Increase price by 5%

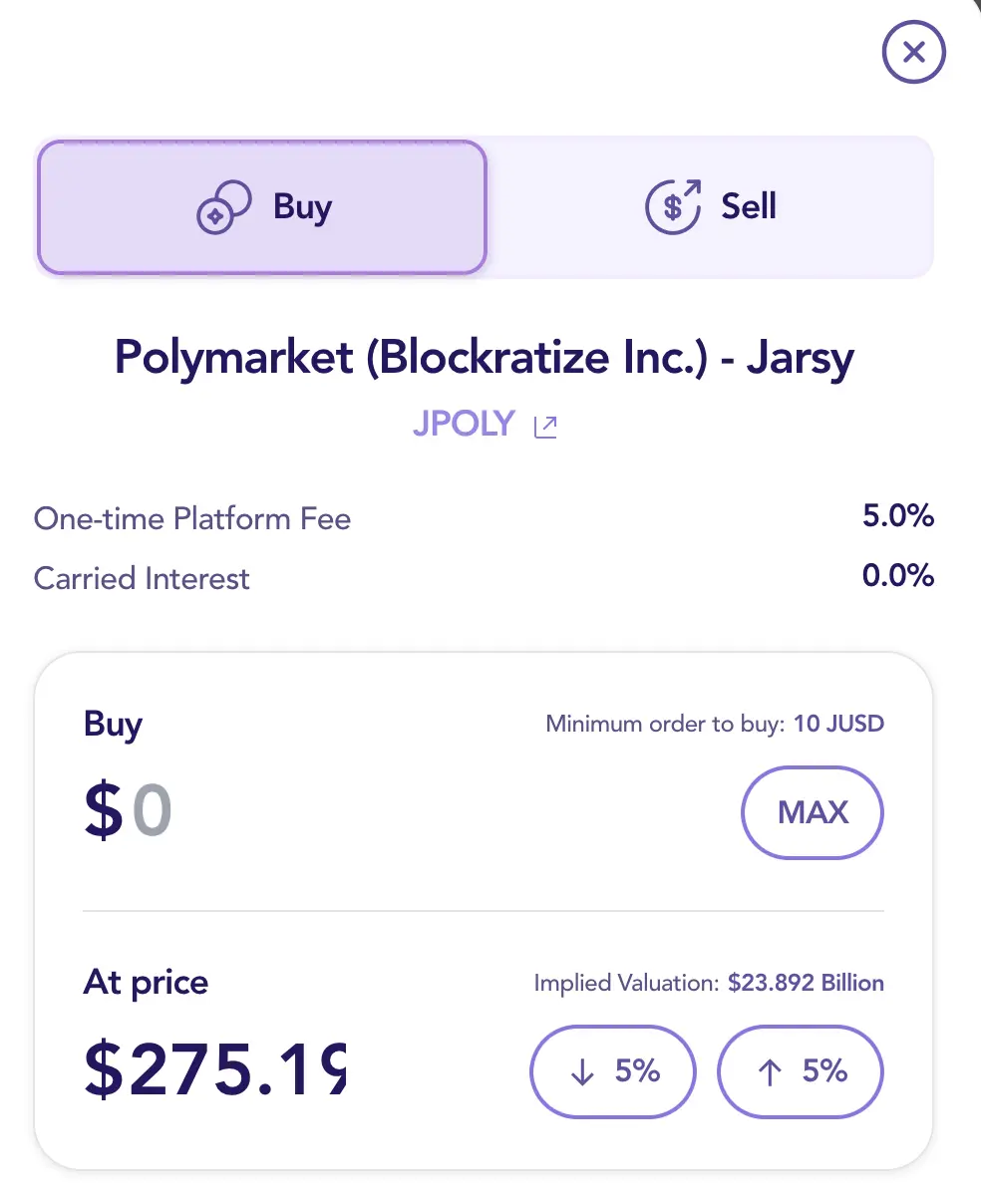[x=801, y=1071]
